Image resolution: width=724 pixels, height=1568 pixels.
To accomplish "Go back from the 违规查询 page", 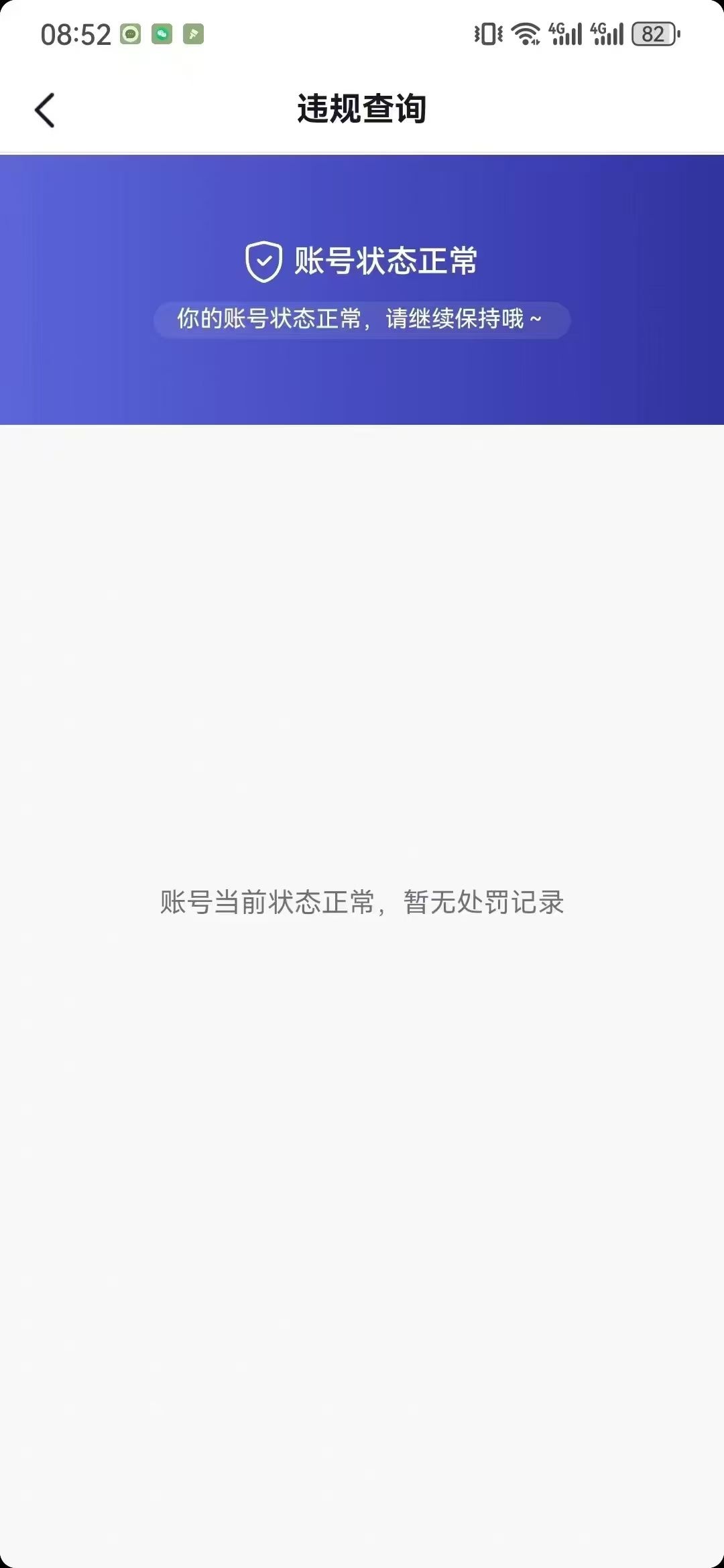I will point(44,110).
